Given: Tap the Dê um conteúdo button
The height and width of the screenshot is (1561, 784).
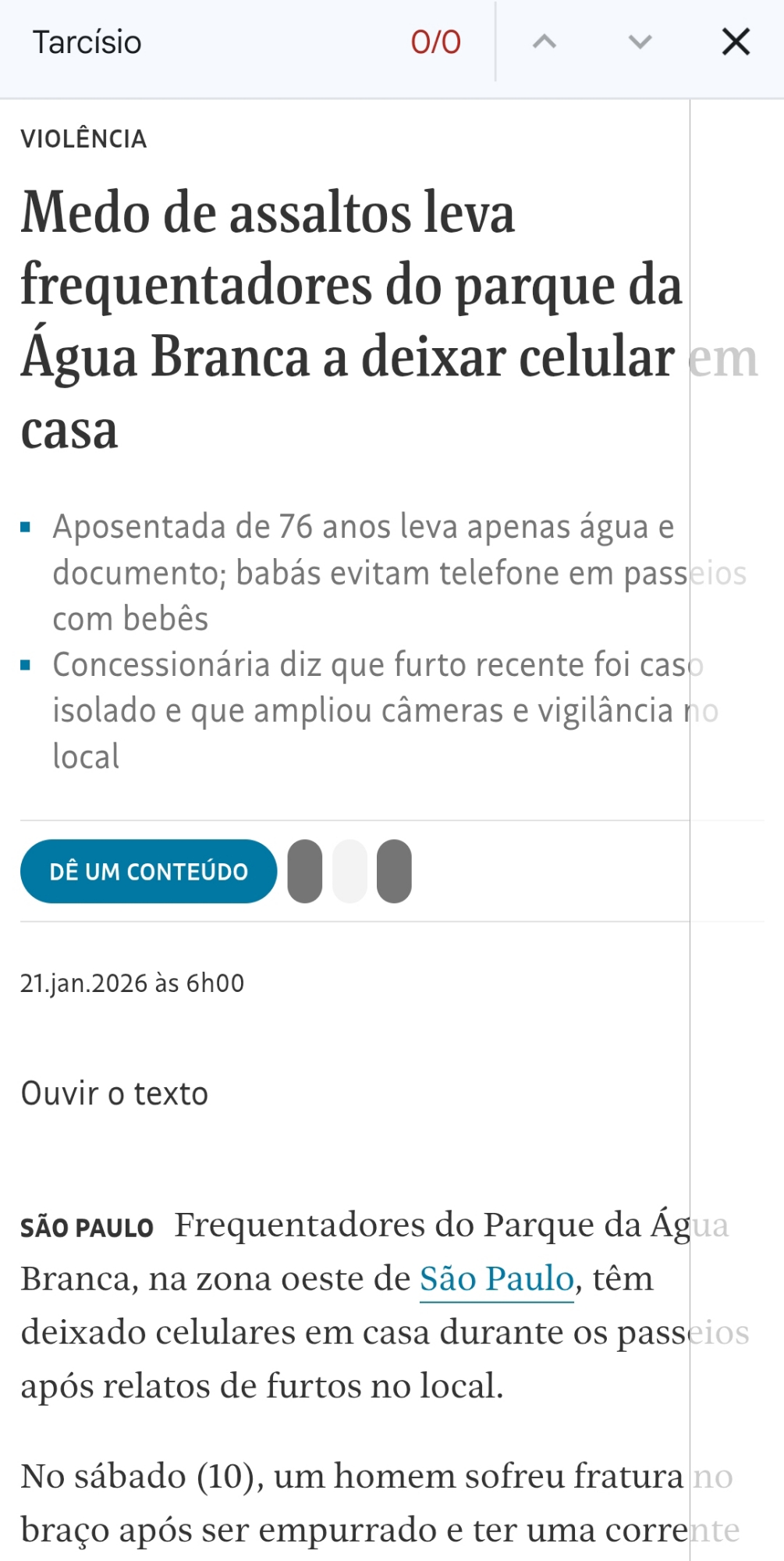Looking at the screenshot, I should [148, 871].
